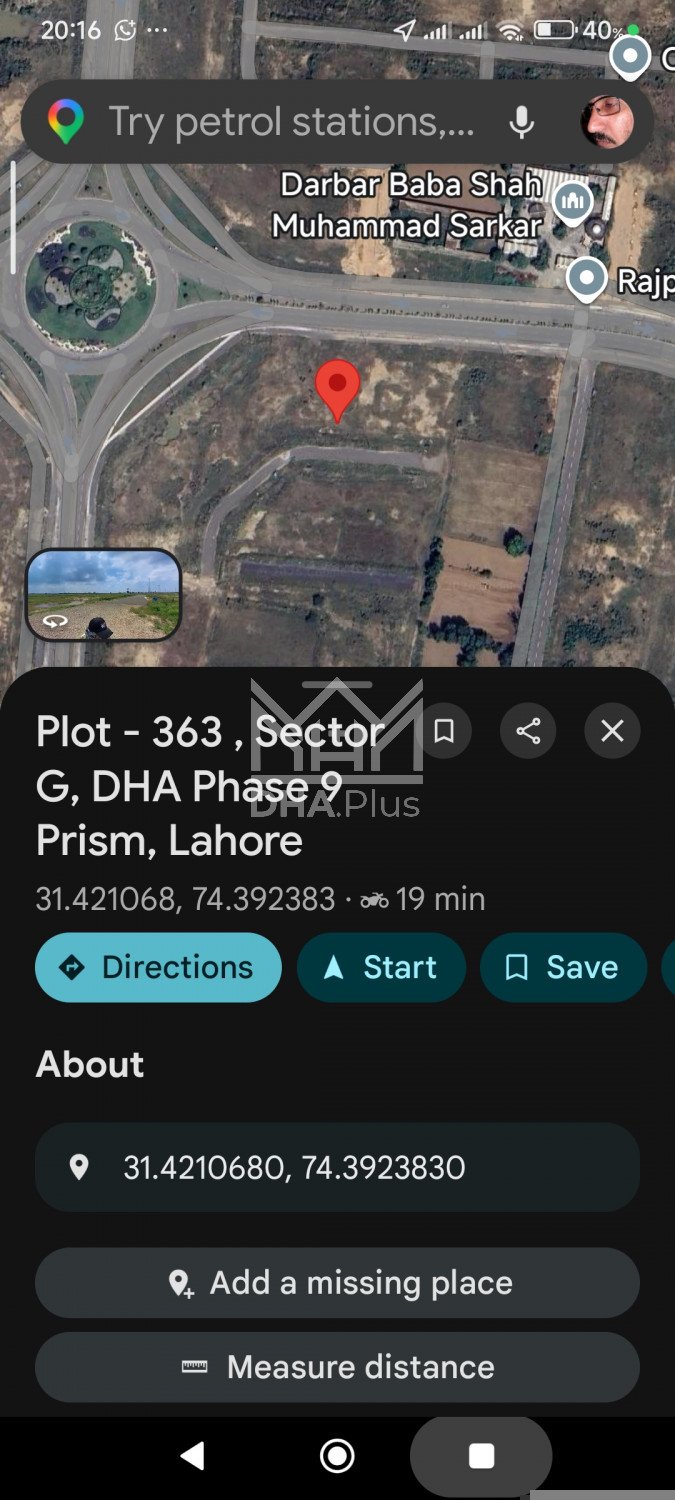675x1500 pixels.
Task: Save this place to a list
Action: (563, 967)
